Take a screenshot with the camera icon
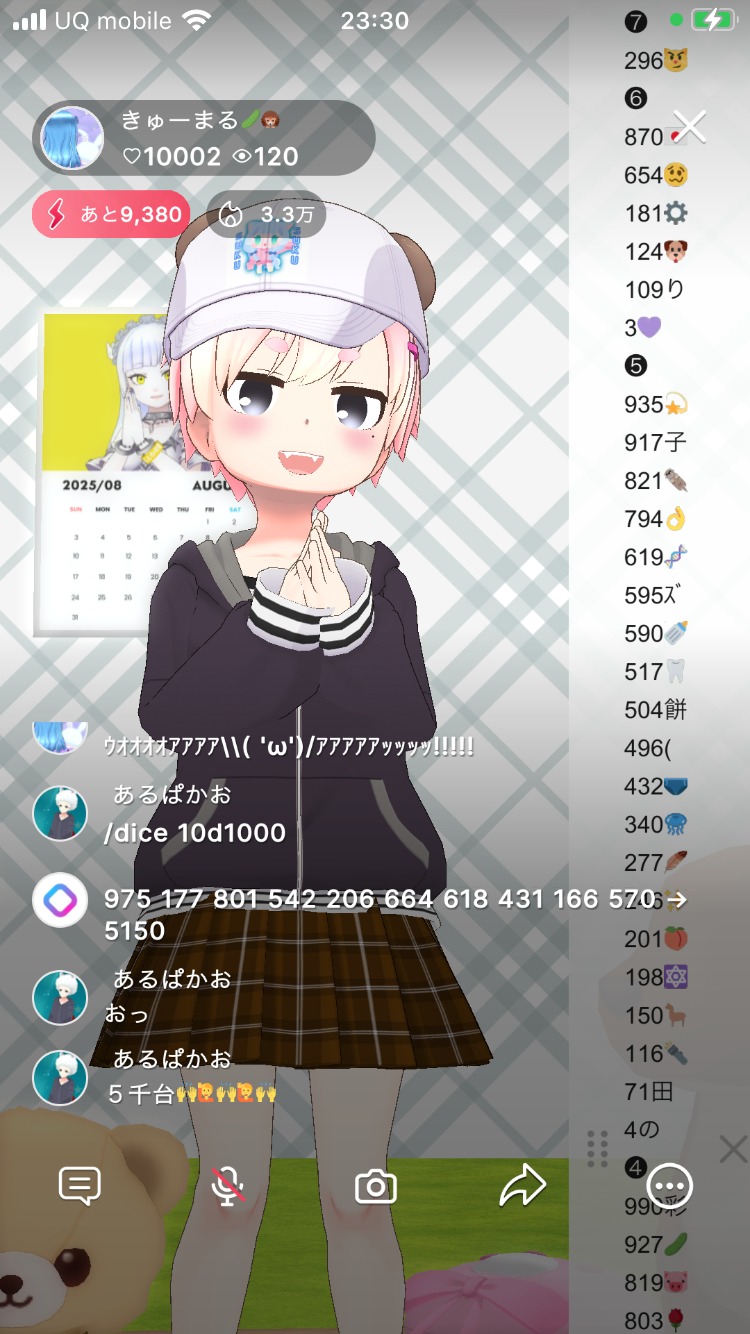 (376, 1187)
